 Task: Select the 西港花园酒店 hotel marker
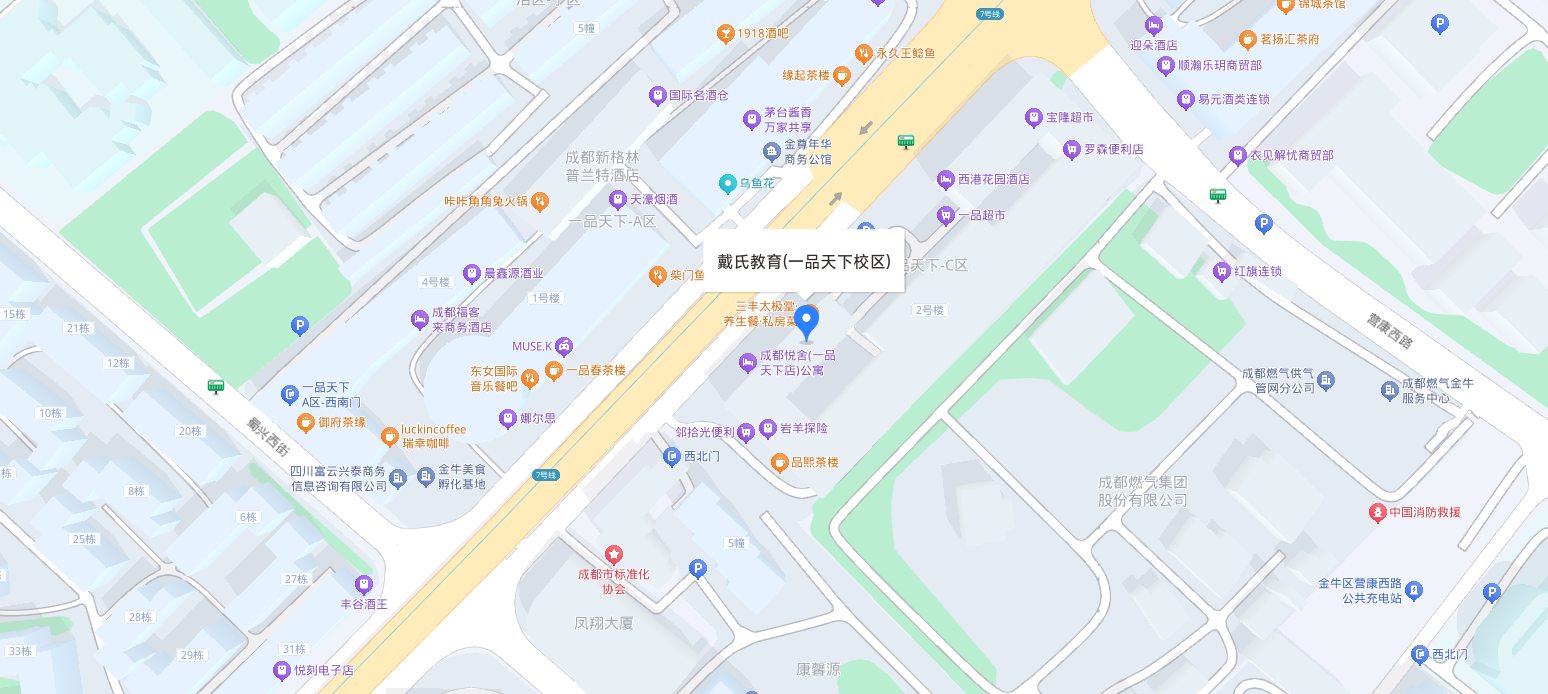tap(945, 179)
